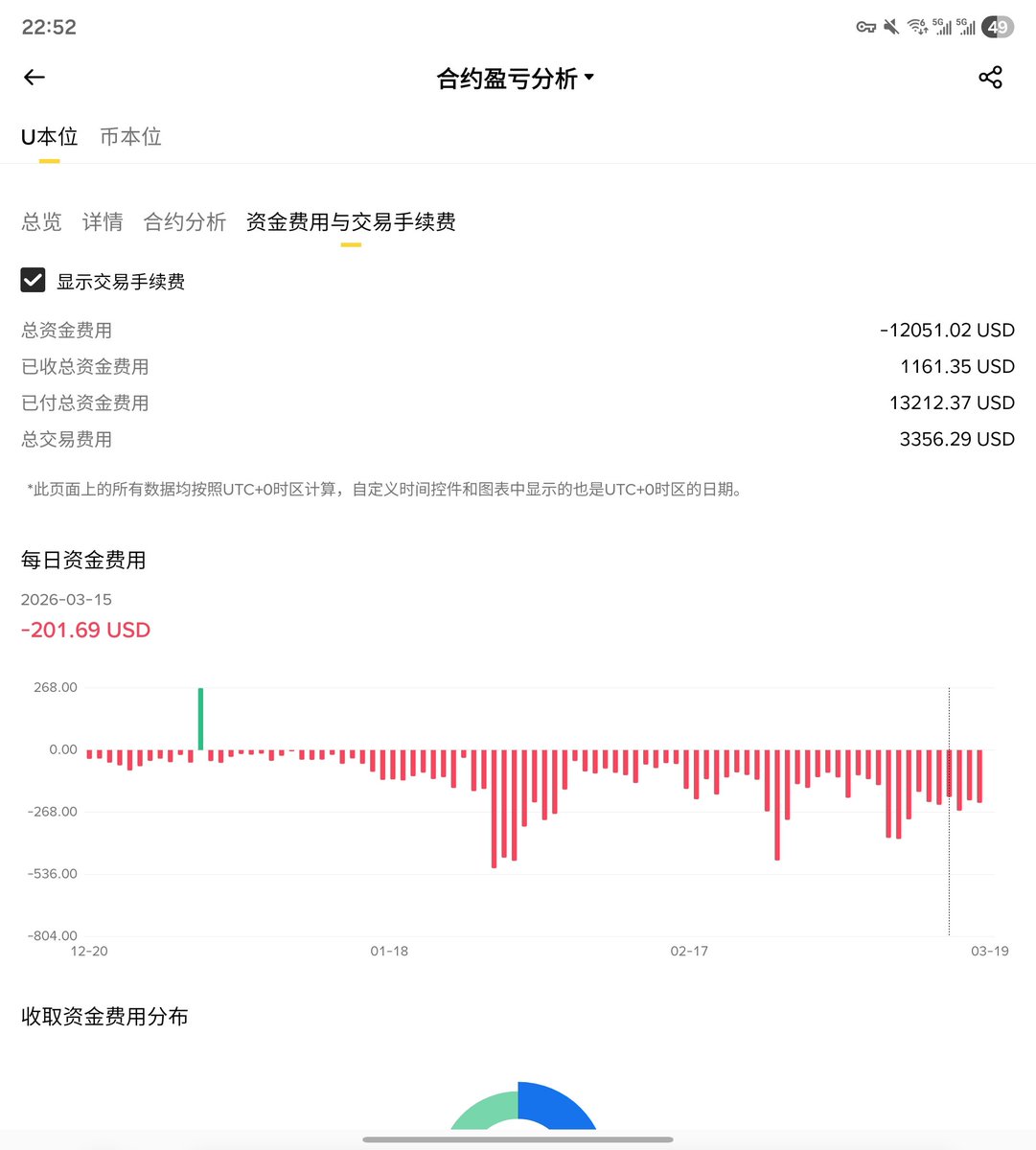Go back using the arrow icon

point(35,78)
